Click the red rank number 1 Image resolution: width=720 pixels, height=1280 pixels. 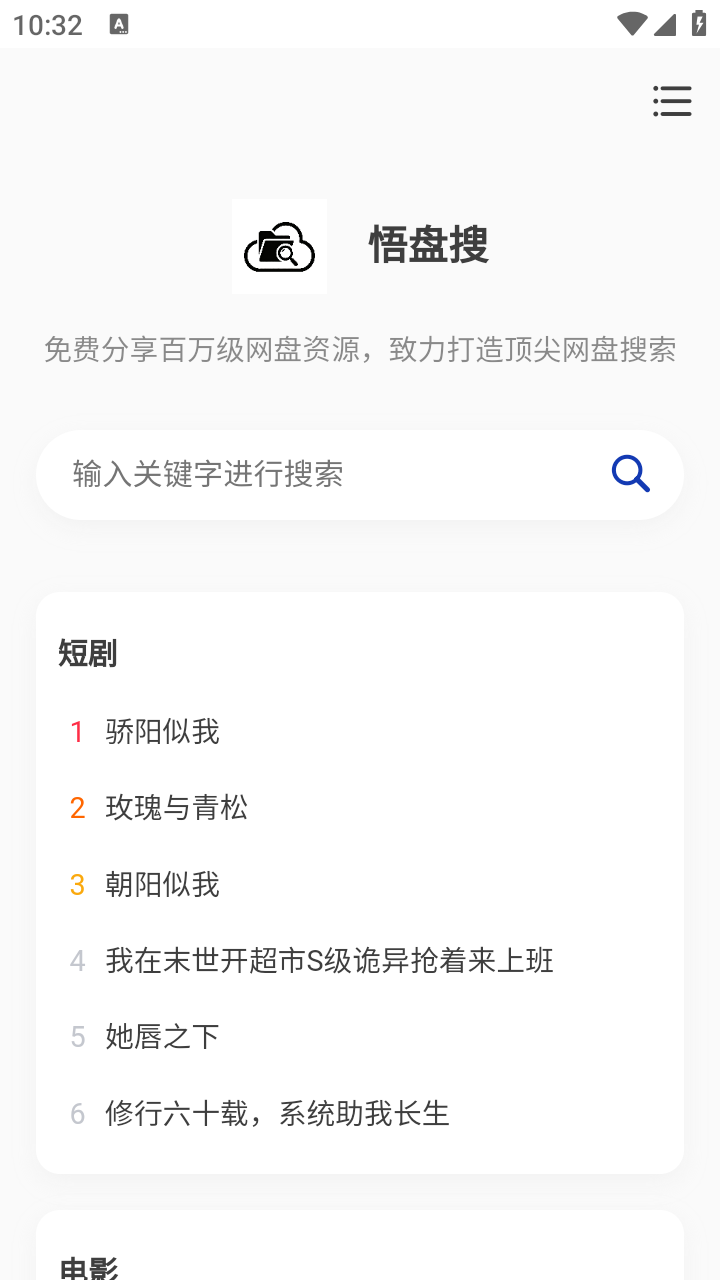tap(78, 731)
